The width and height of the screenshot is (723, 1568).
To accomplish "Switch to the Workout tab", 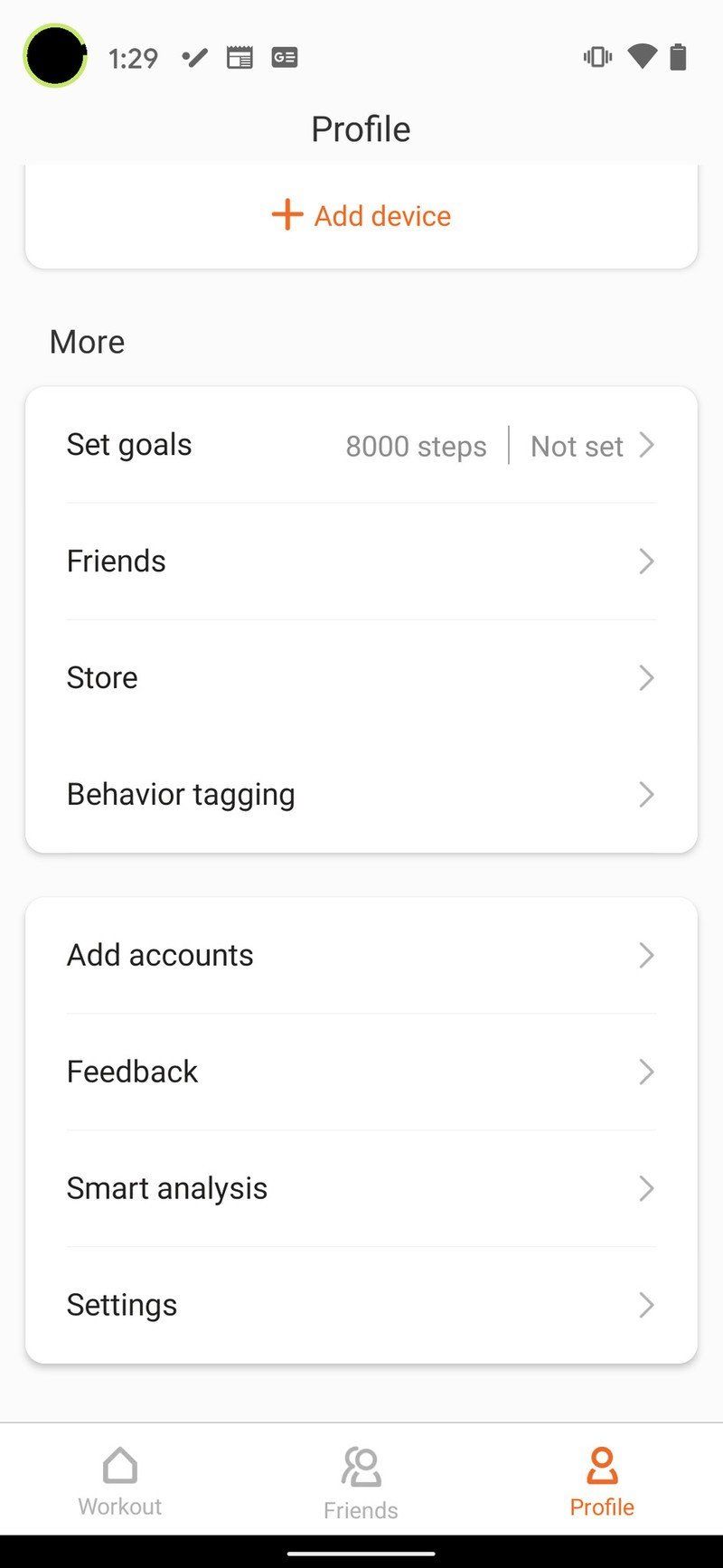I will pyautogui.click(x=120, y=1481).
